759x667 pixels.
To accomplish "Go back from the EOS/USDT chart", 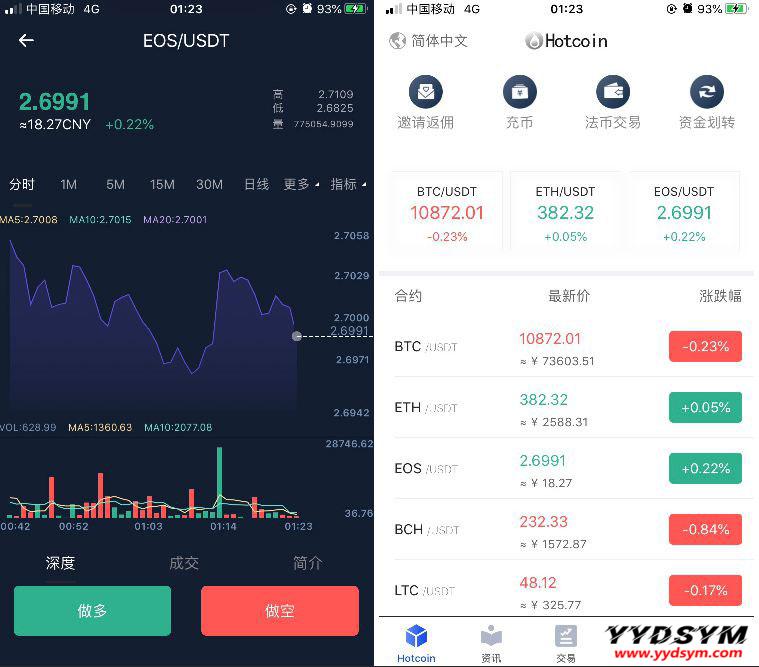I will point(26,41).
